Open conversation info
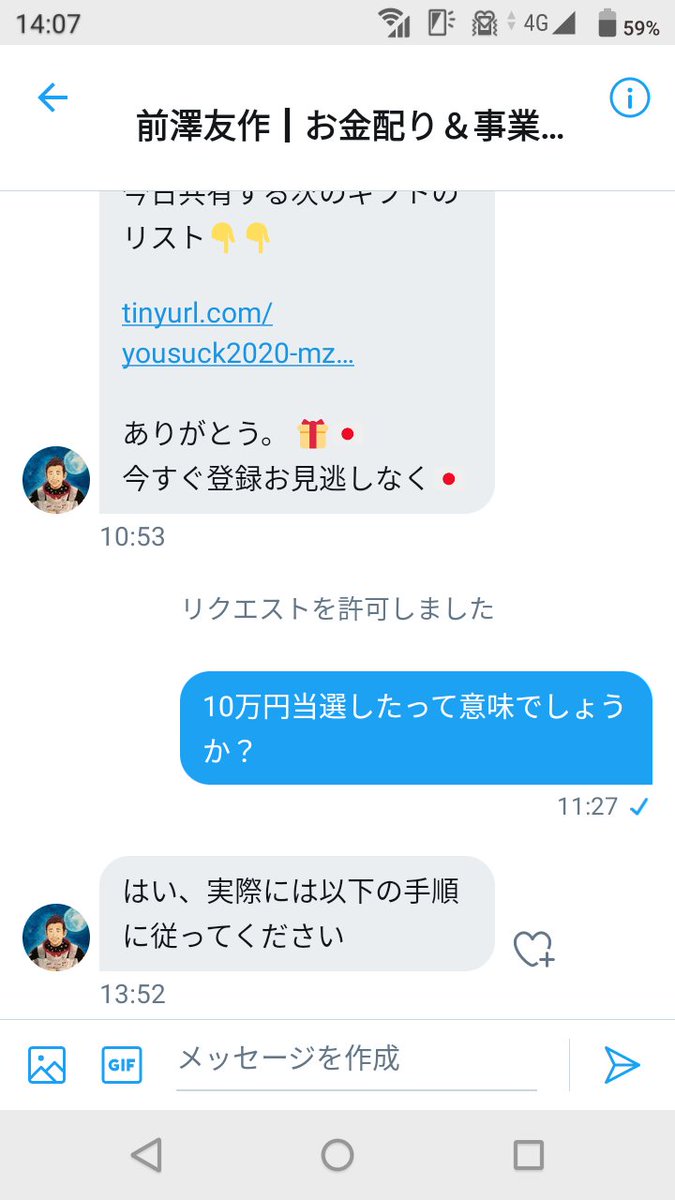The image size is (675, 1200). tap(629, 98)
